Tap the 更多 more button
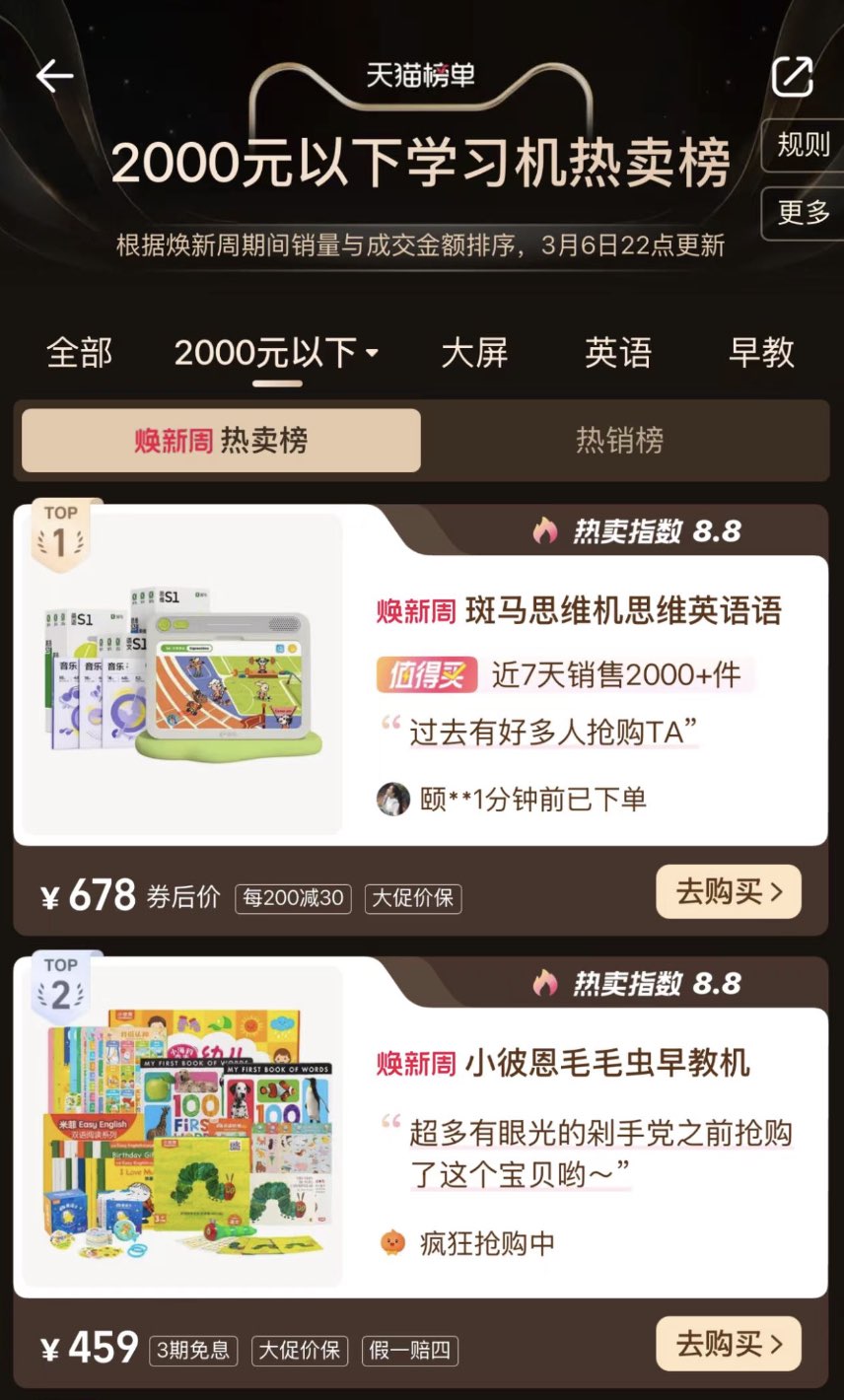Screen dimensions: 844x1400 coord(803,213)
